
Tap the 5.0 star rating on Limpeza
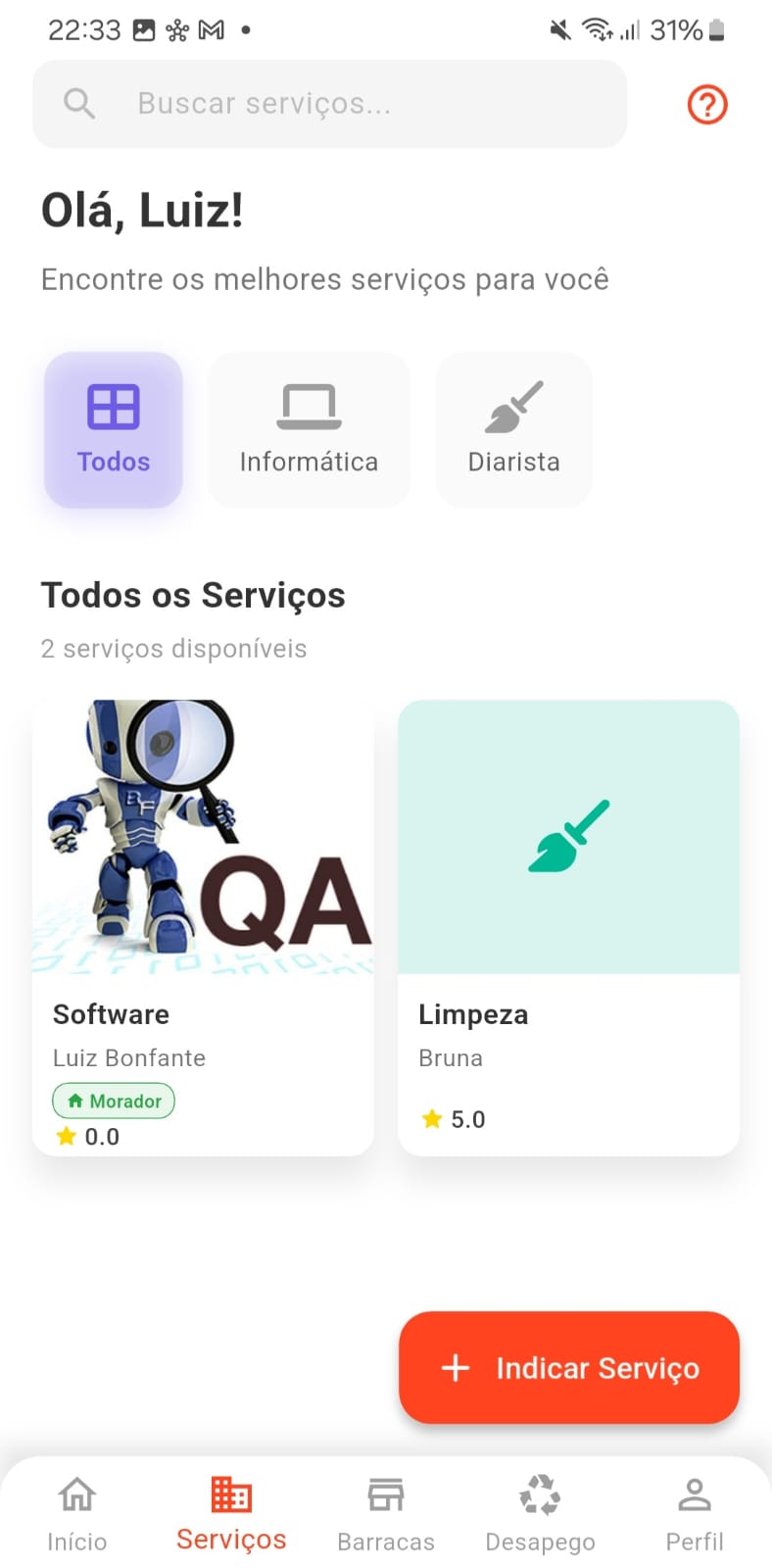coord(452,1118)
